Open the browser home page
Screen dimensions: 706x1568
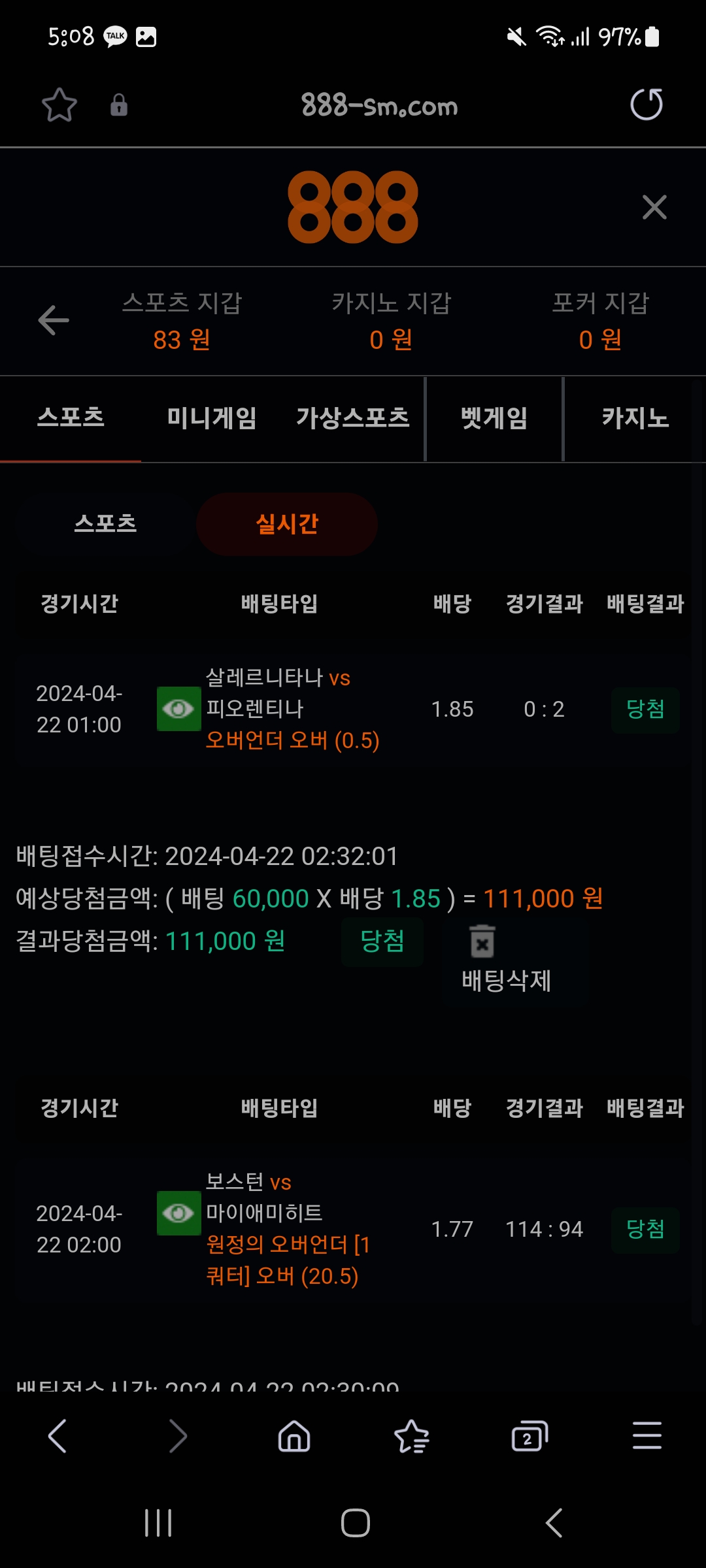[294, 1436]
